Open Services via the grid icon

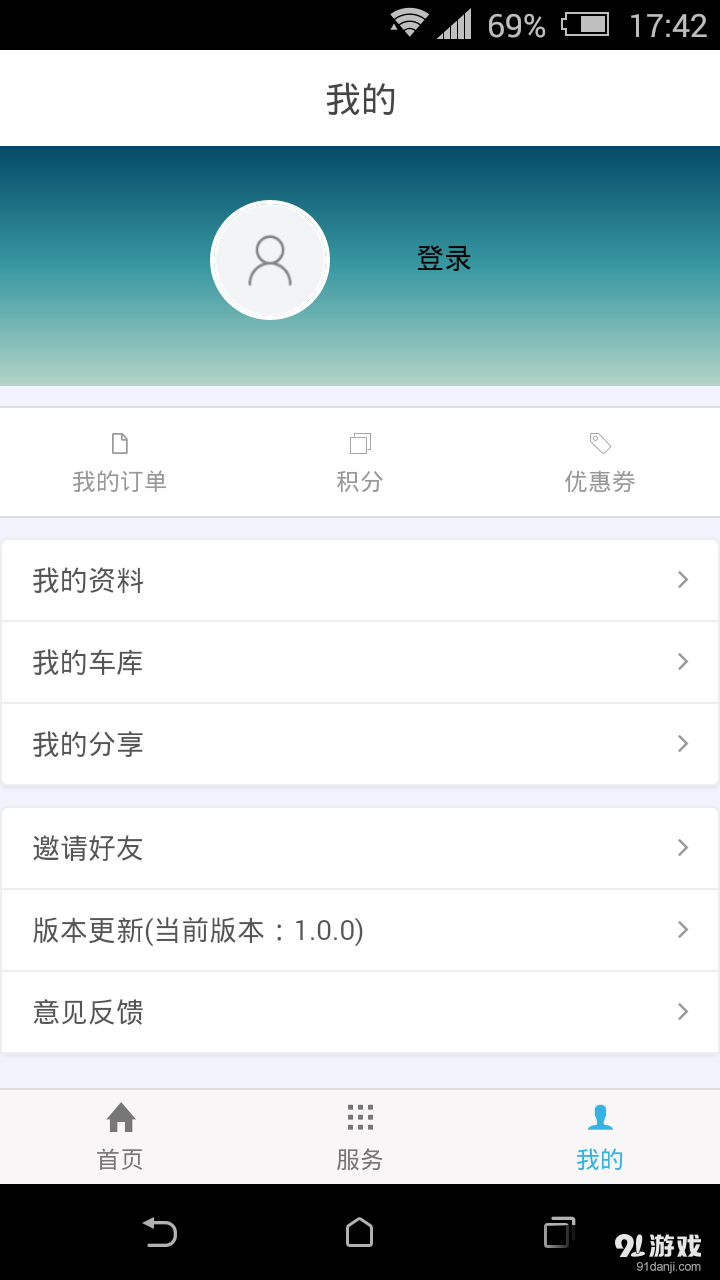(x=360, y=1116)
